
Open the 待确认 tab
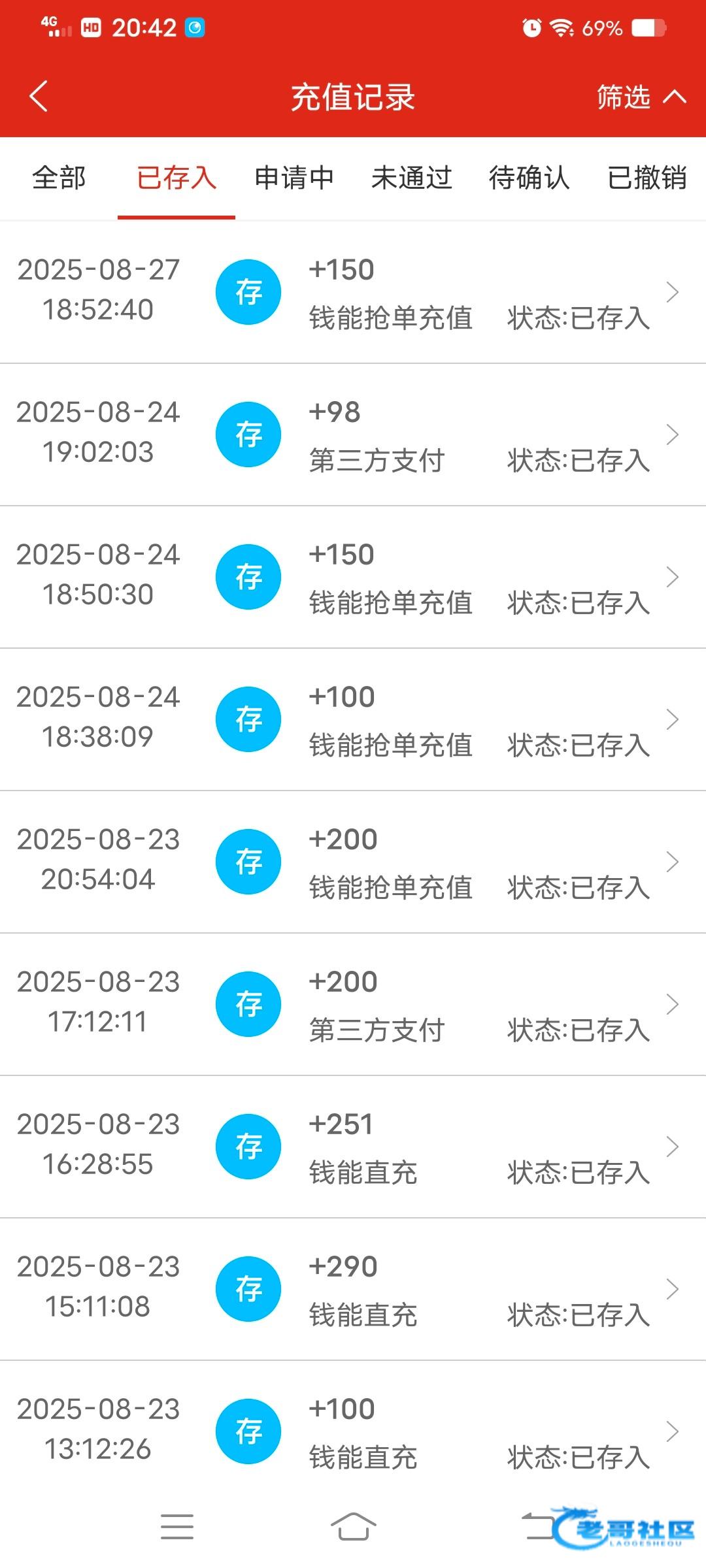(x=529, y=178)
